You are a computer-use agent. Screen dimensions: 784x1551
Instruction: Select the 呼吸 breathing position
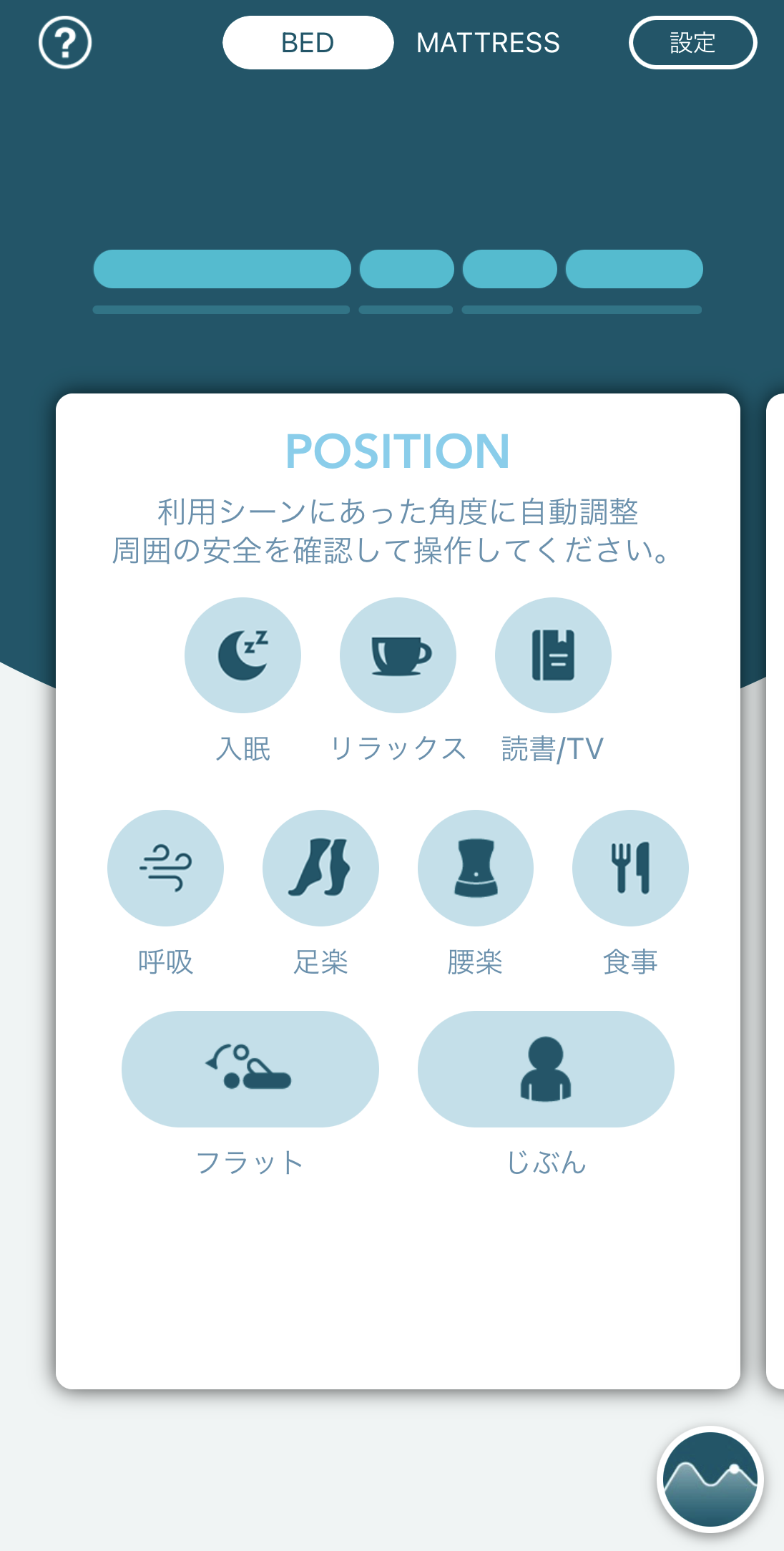[x=165, y=868]
